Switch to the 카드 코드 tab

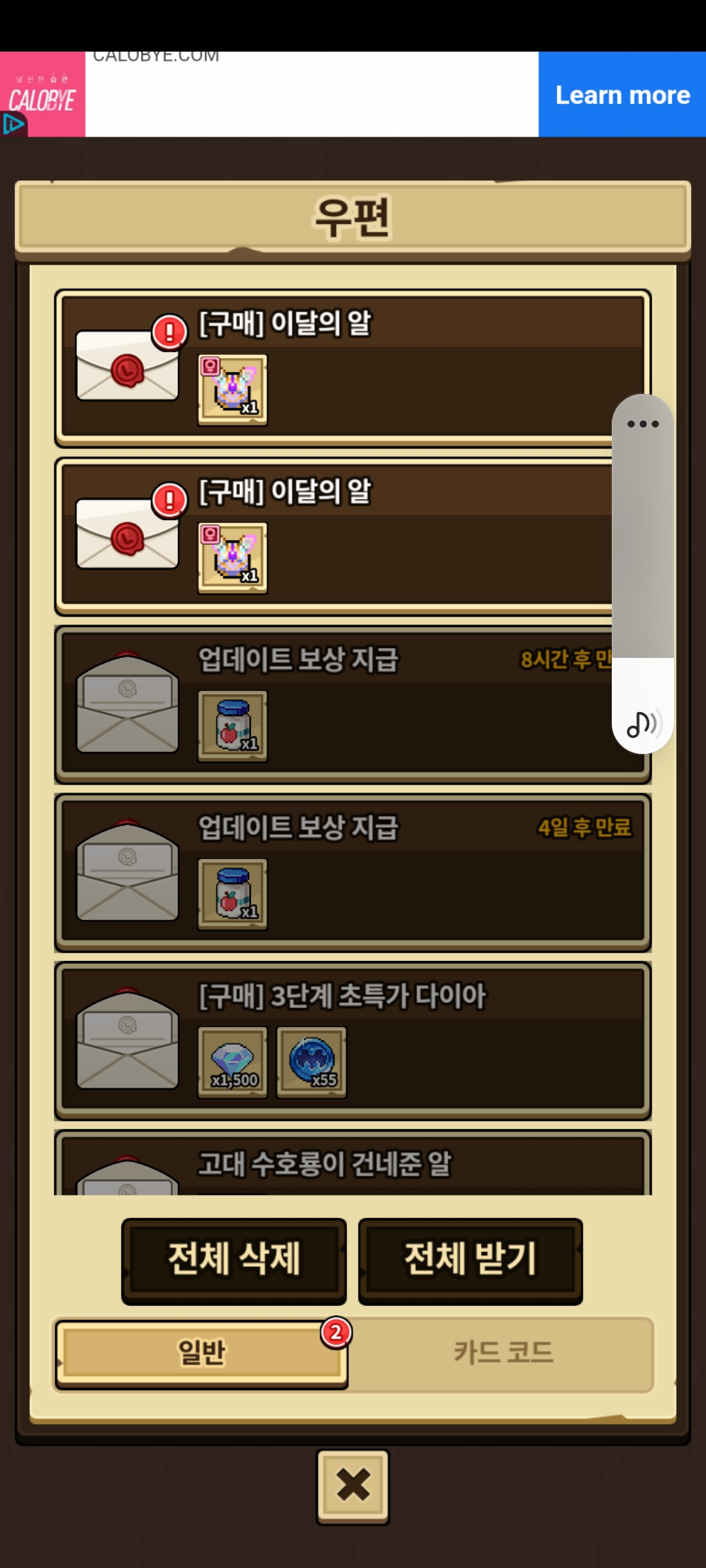(503, 1354)
